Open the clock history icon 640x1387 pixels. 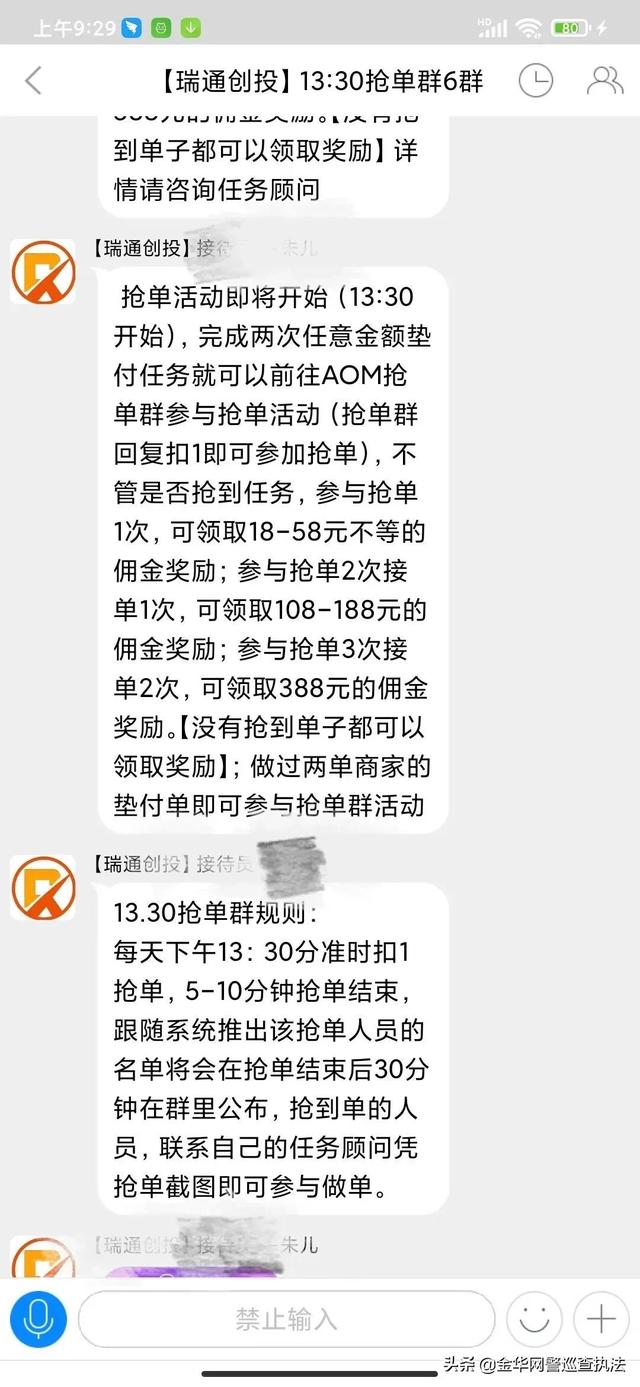pyautogui.click(x=535, y=81)
